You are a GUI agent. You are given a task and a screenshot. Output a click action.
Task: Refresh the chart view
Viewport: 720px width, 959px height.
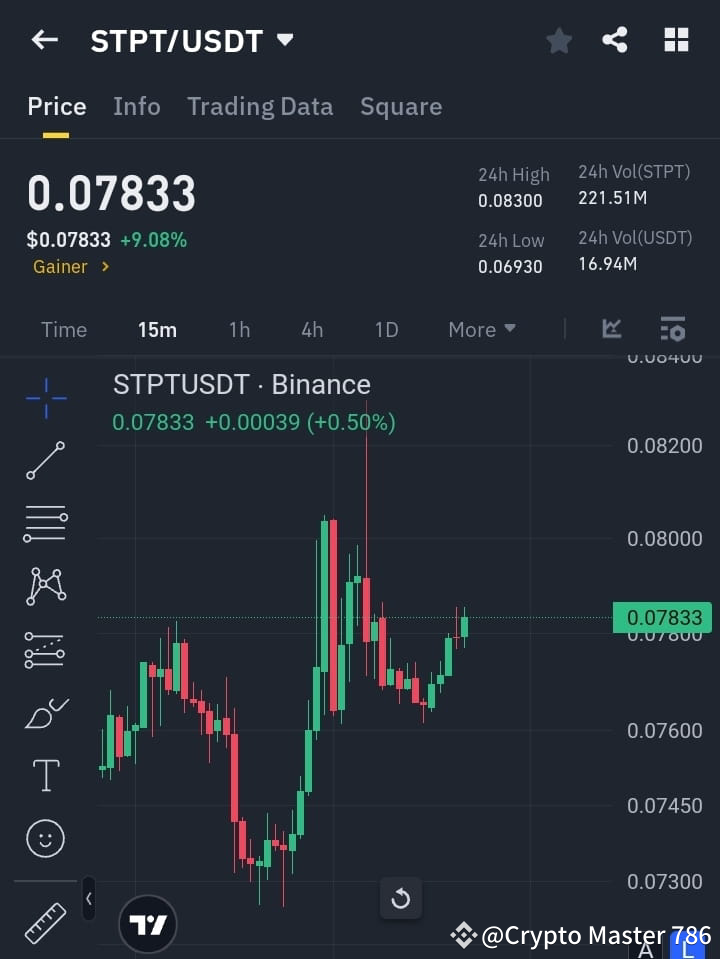click(400, 898)
